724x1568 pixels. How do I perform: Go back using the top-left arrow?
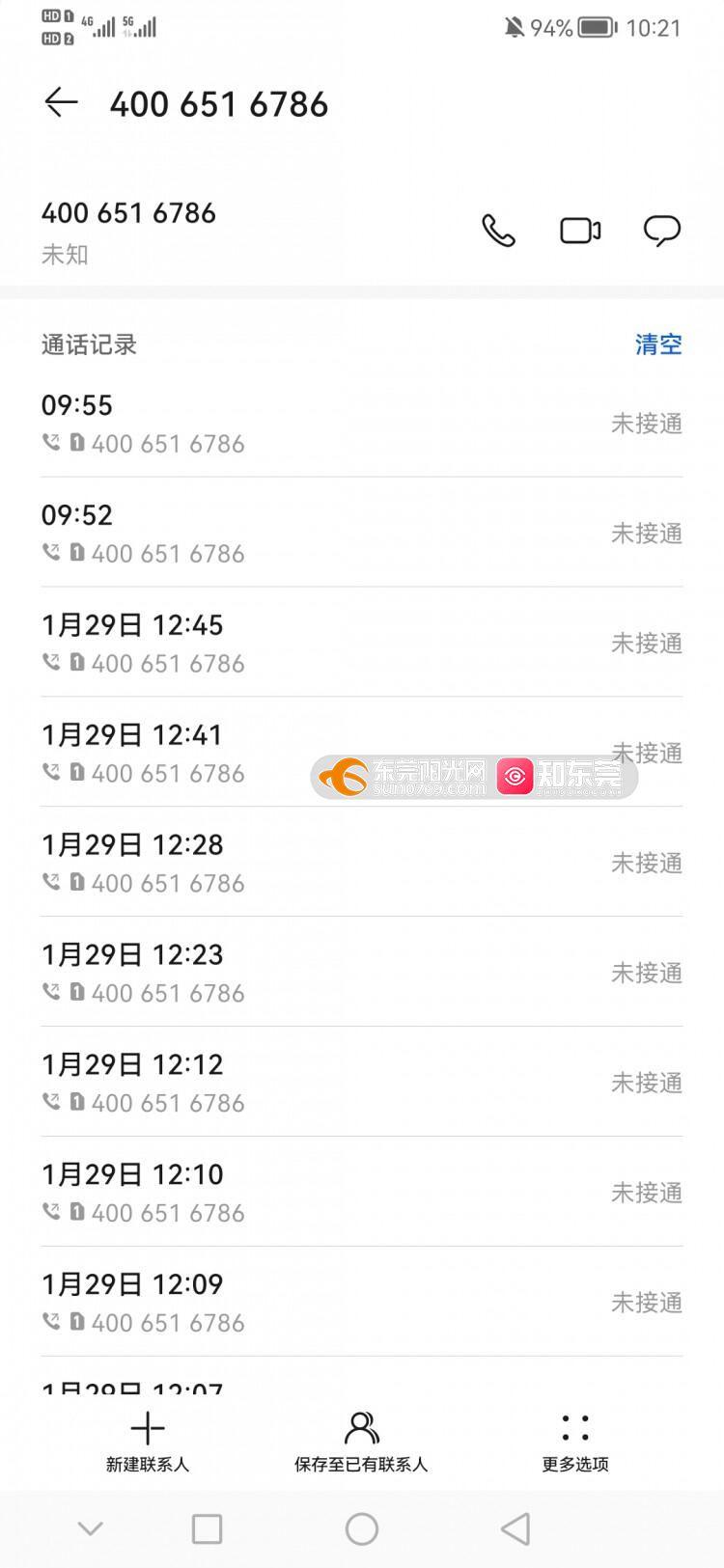(61, 102)
